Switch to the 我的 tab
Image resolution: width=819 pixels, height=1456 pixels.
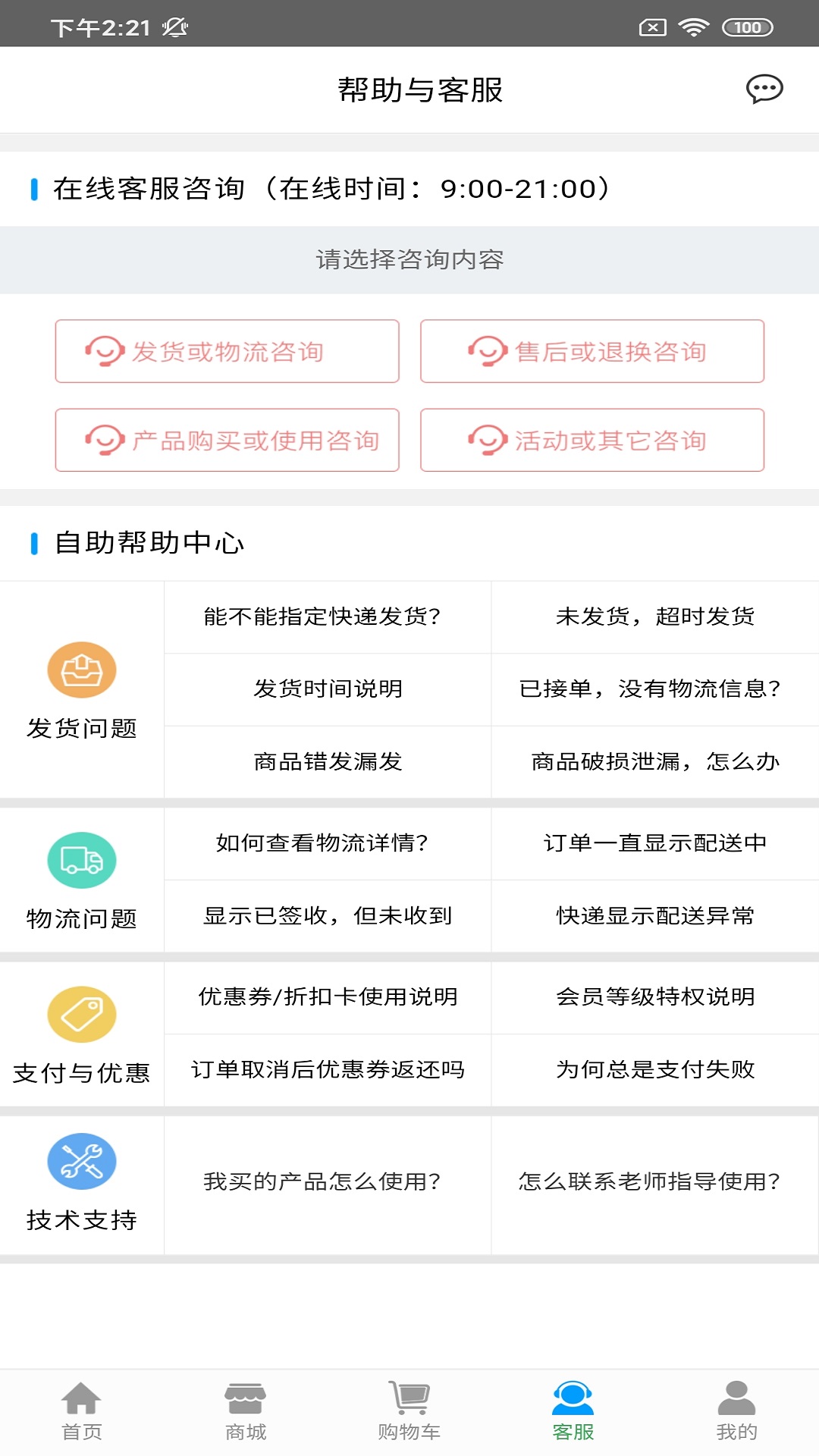point(736,1410)
